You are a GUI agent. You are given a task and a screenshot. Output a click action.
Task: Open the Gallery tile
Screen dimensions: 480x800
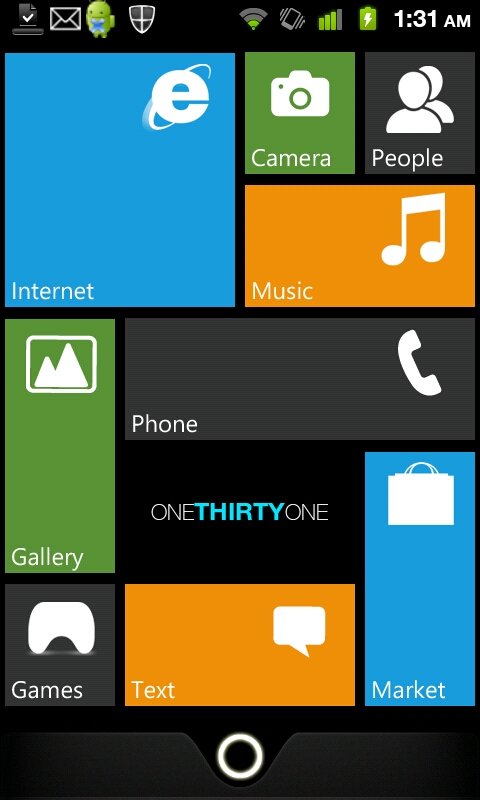(60, 446)
